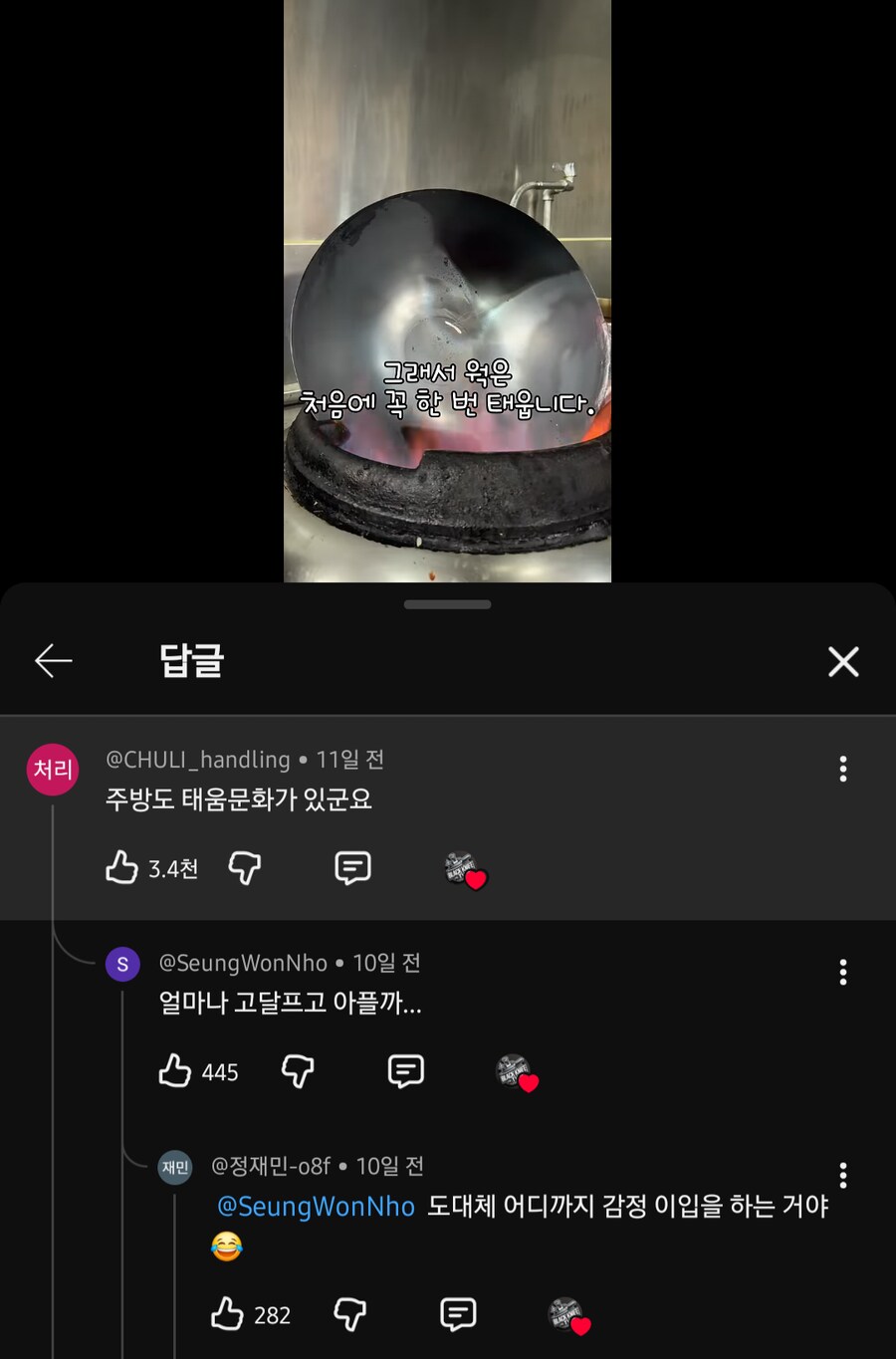Open options menu for @SeungWonNho's reply

click(x=842, y=971)
